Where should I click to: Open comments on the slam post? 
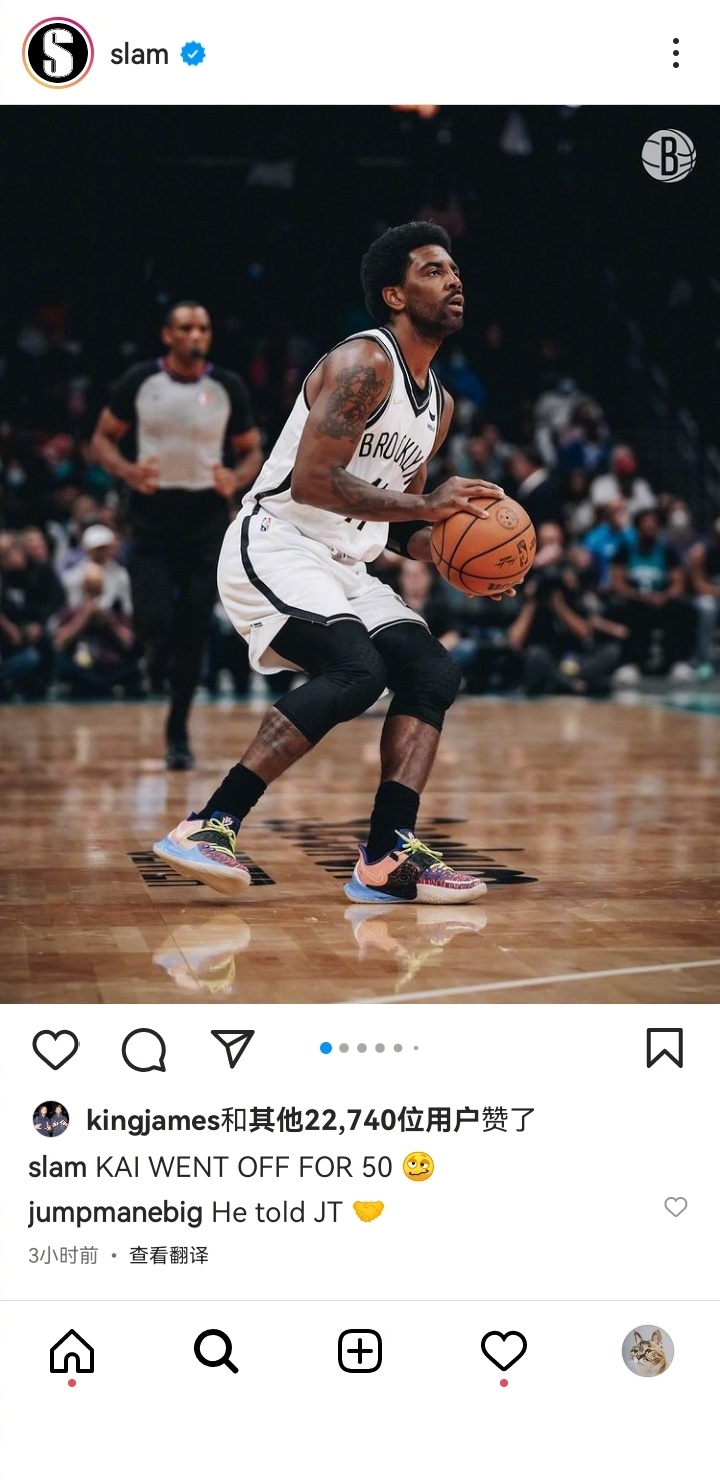tap(143, 1050)
